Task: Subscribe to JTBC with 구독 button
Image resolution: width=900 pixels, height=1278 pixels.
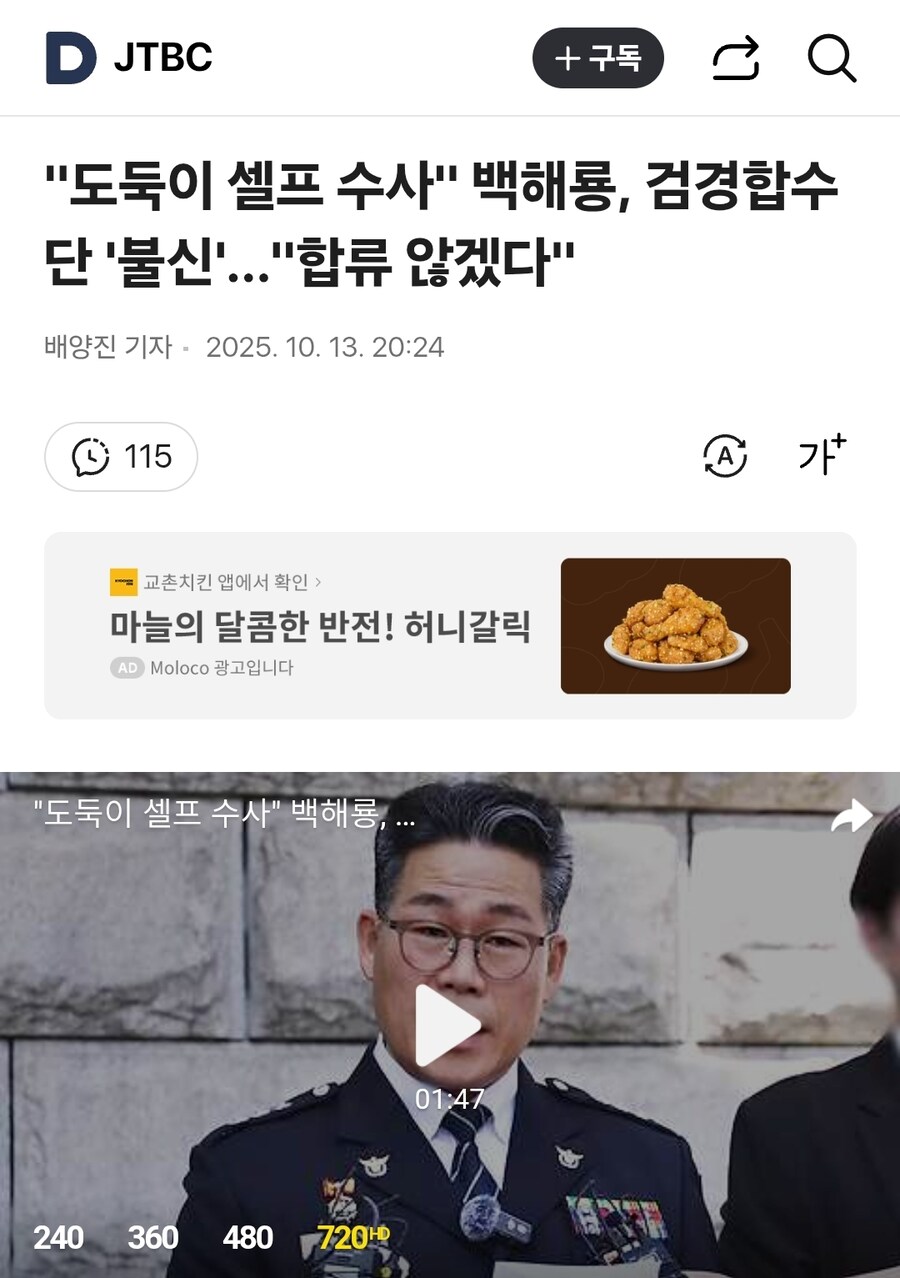Action: pyautogui.click(x=598, y=59)
